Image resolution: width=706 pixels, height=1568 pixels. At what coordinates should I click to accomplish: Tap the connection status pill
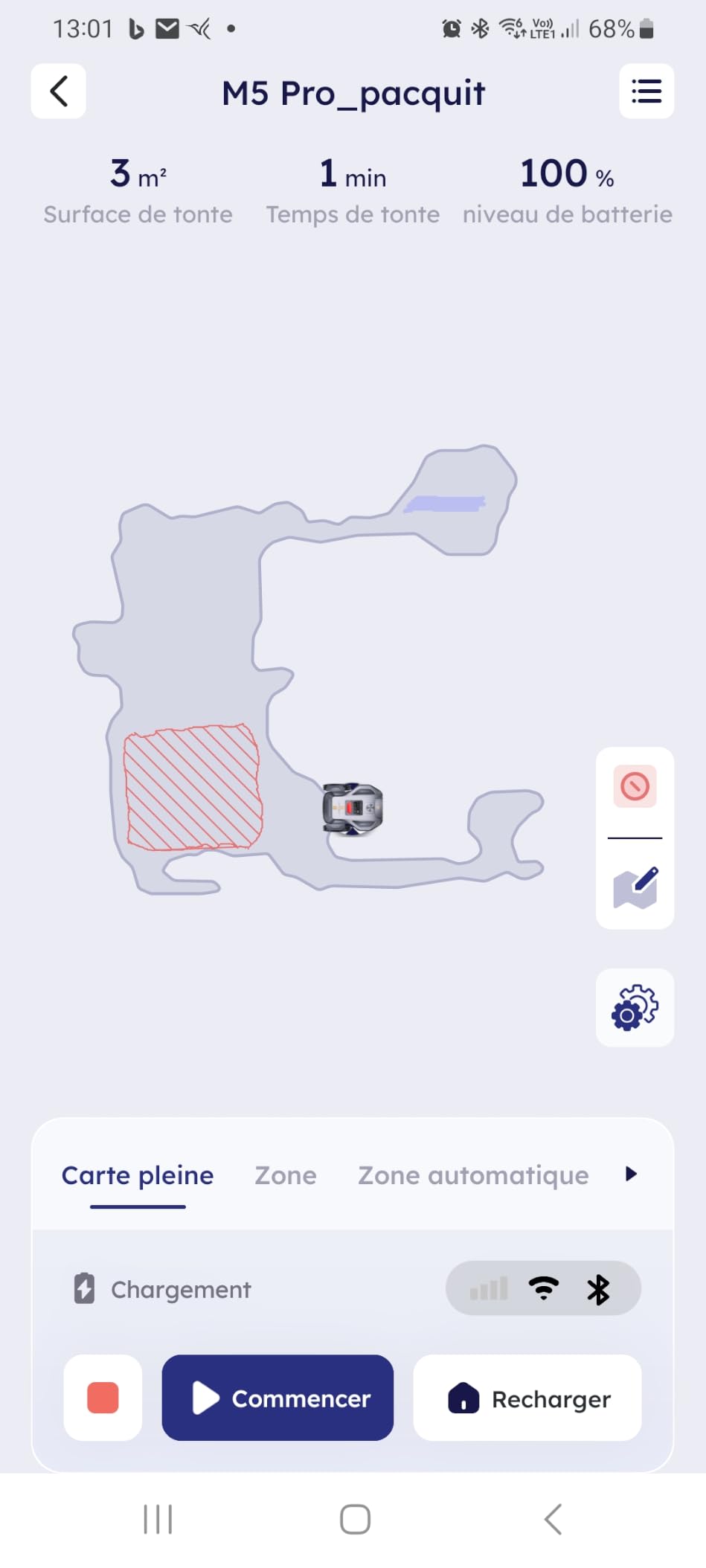[543, 1288]
